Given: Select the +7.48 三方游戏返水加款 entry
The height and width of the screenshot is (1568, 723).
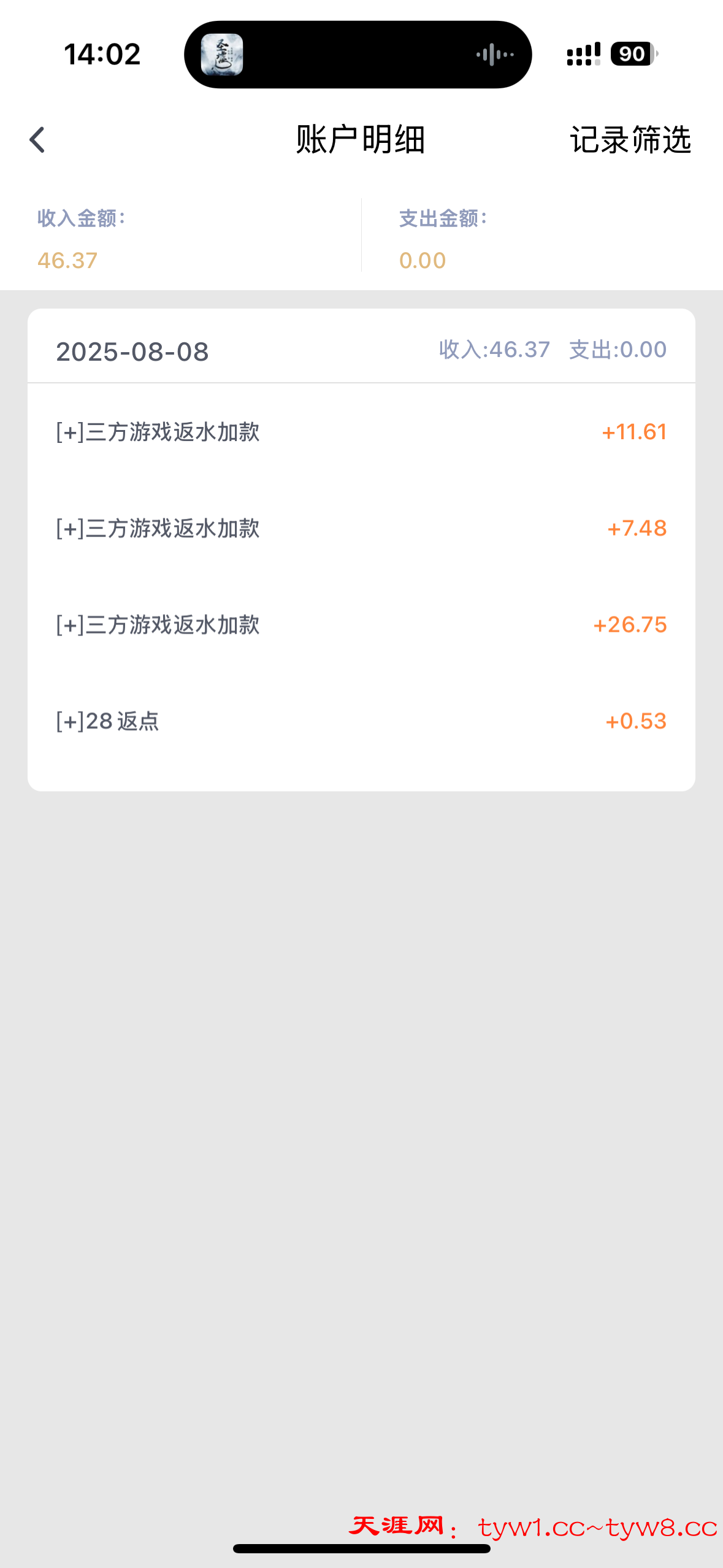Looking at the screenshot, I should [361, 528].
